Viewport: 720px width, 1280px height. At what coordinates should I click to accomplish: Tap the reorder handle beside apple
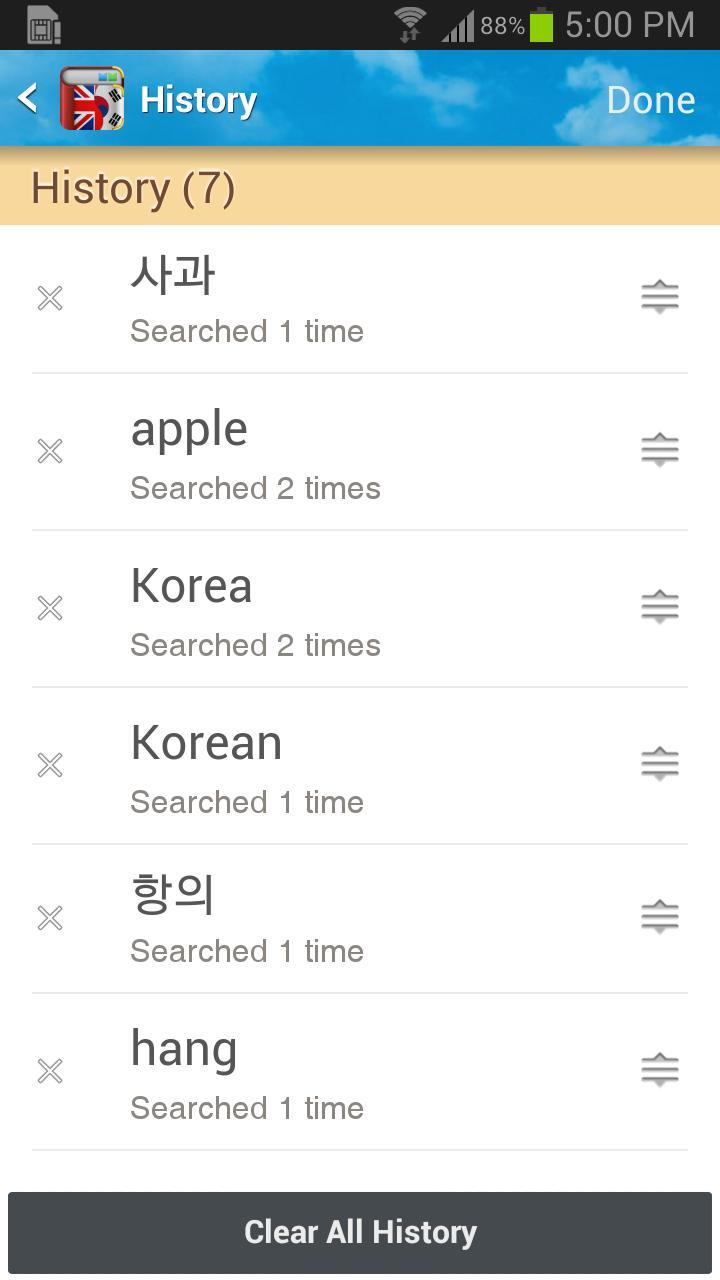(x=660, y=450)
